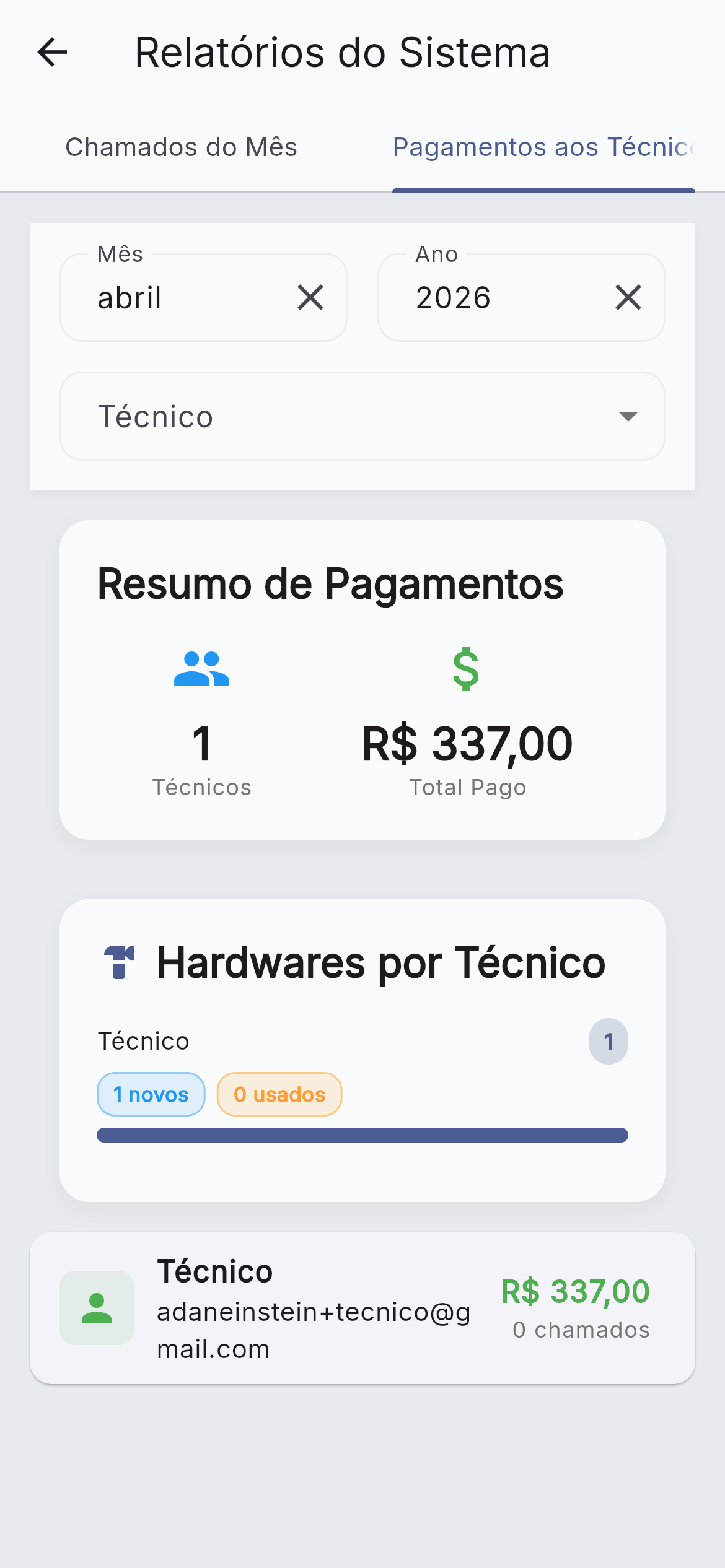Click the X icon to clear the Ano filter
Image resolution: width=725 pixels, height=1568 pixels.
tap(628, 298)
